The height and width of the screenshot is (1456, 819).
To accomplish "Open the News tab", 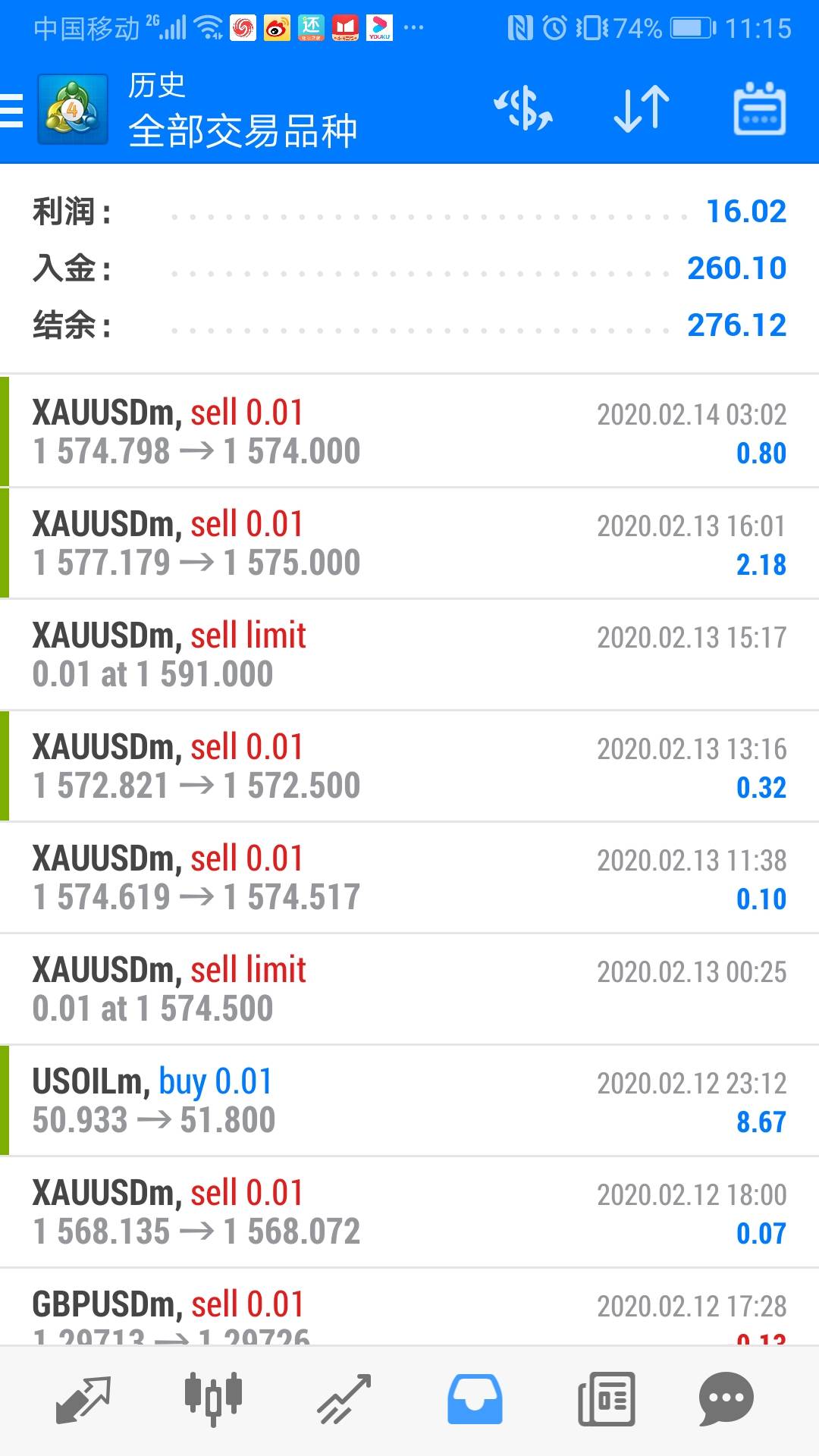I will [x=606, y=1399].
